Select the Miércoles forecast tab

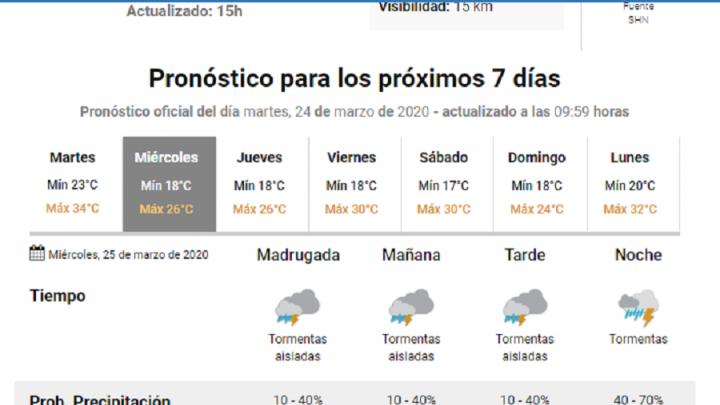coord(166,183)
